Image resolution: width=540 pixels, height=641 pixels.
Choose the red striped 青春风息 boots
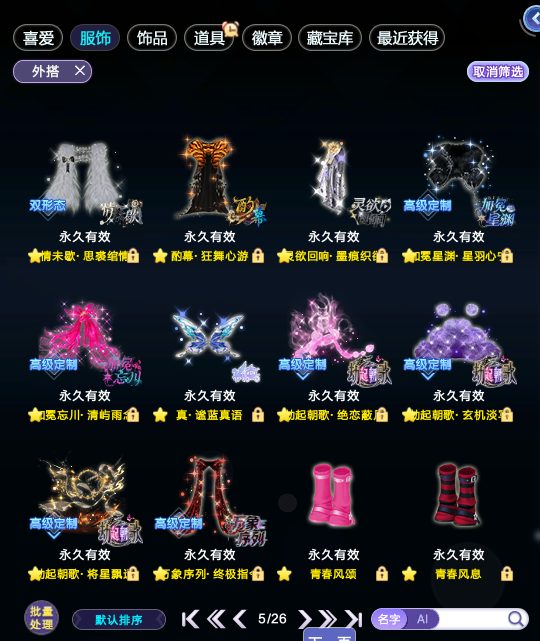[x=459, y=518]
